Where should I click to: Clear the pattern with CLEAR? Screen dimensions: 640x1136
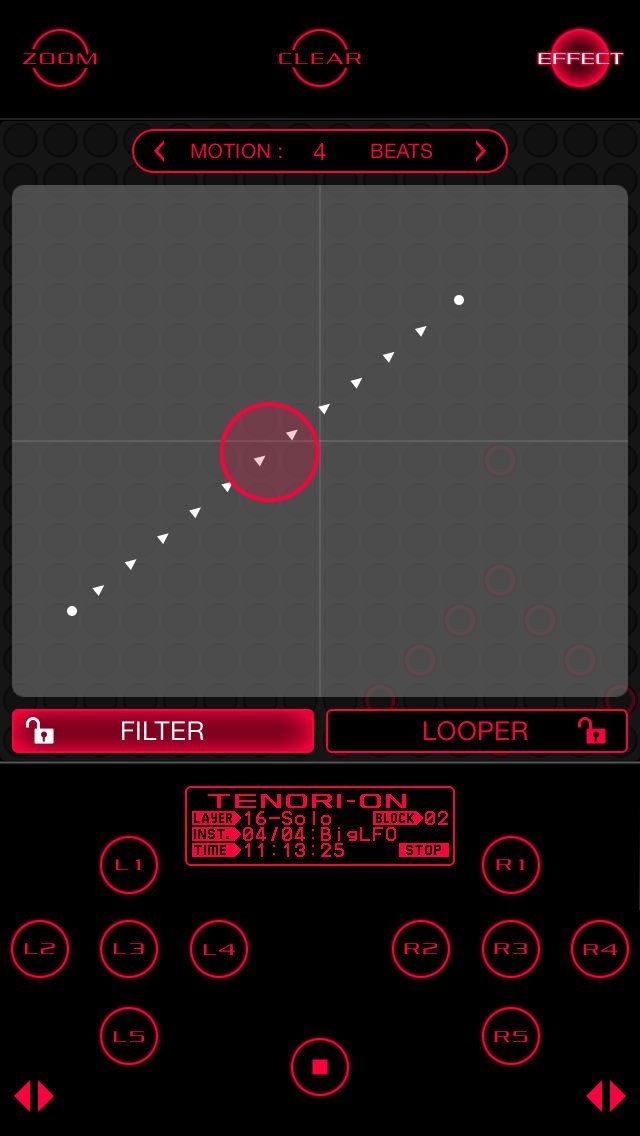320,58
